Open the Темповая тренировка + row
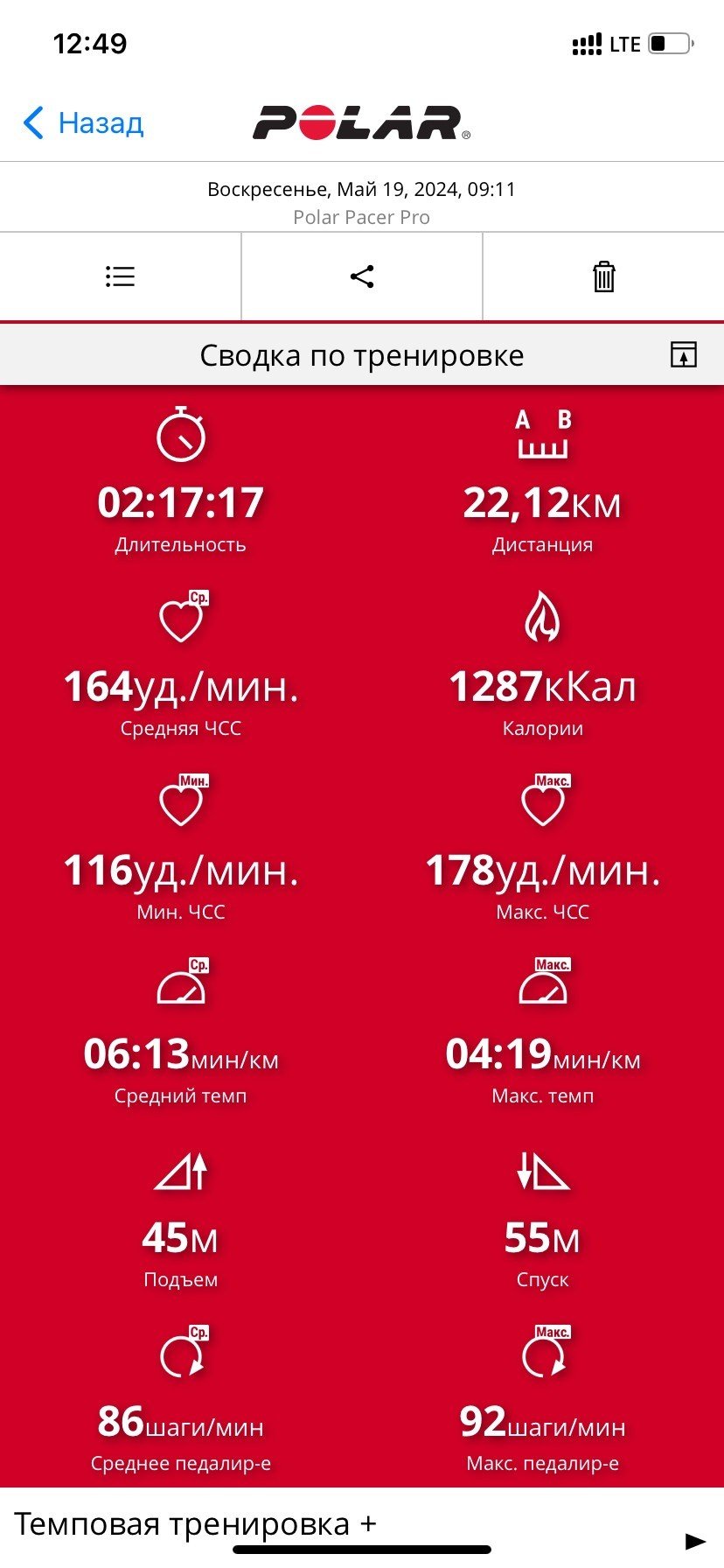Viewport: 724px width, 1568px height. [x=362, y=1526]
